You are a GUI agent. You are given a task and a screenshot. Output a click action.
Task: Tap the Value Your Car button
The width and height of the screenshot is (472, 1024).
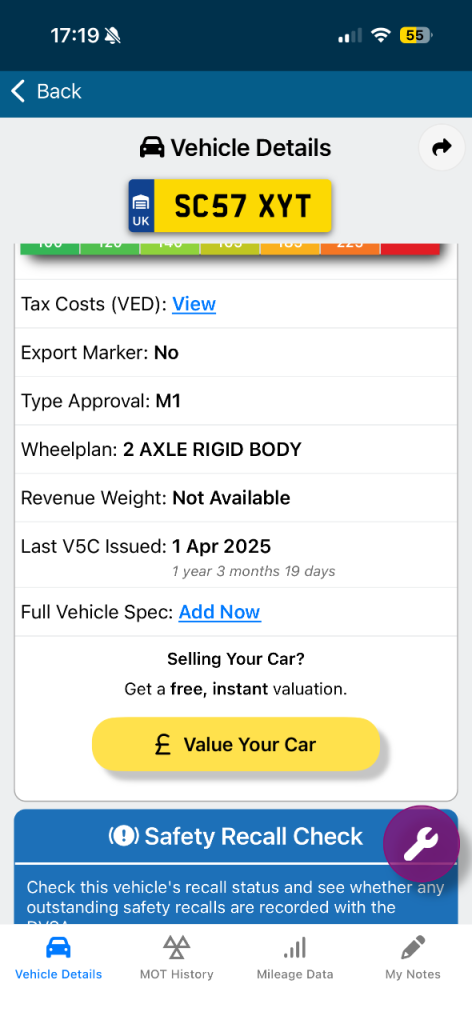coord(236,744)
